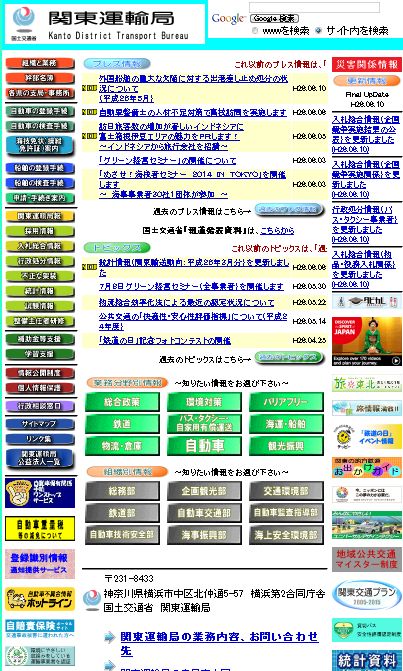Open the 自動車整備士の人材不足対策 press link
Viewport: 403px width, 671px height.
coord(193,113)
